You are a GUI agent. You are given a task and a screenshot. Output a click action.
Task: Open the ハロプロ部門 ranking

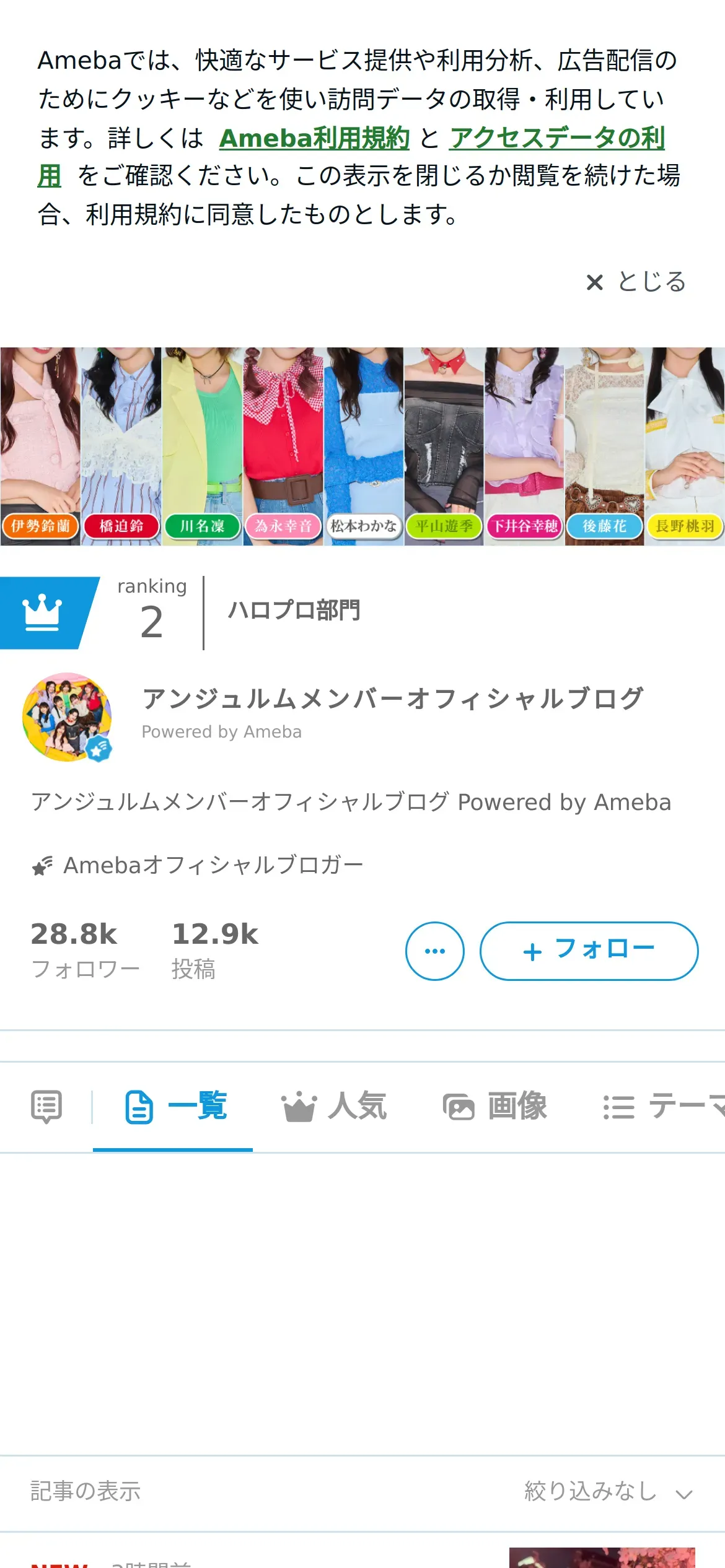click(x=294, y=611)
